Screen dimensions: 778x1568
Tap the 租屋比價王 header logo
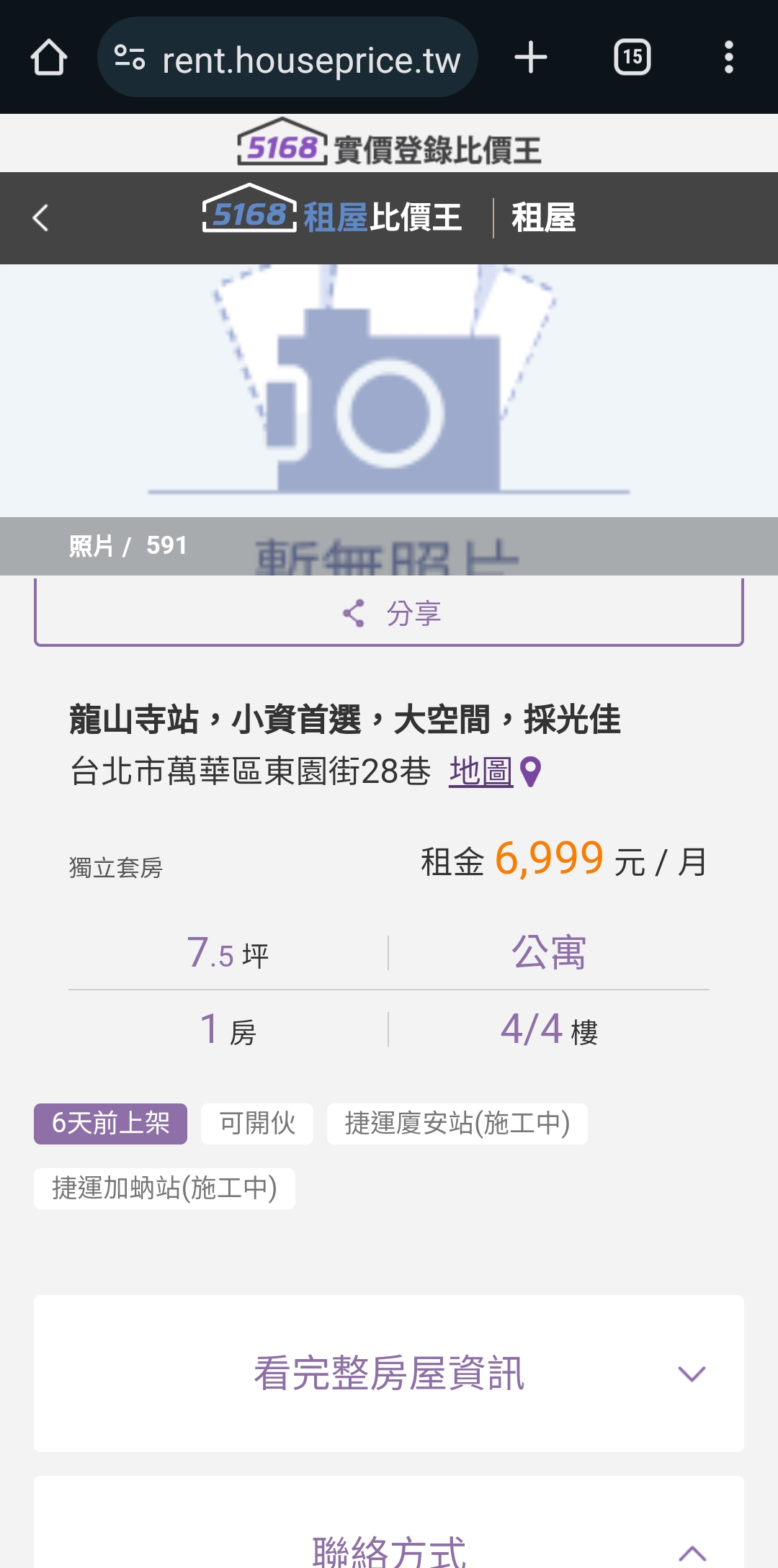(332, 216)
